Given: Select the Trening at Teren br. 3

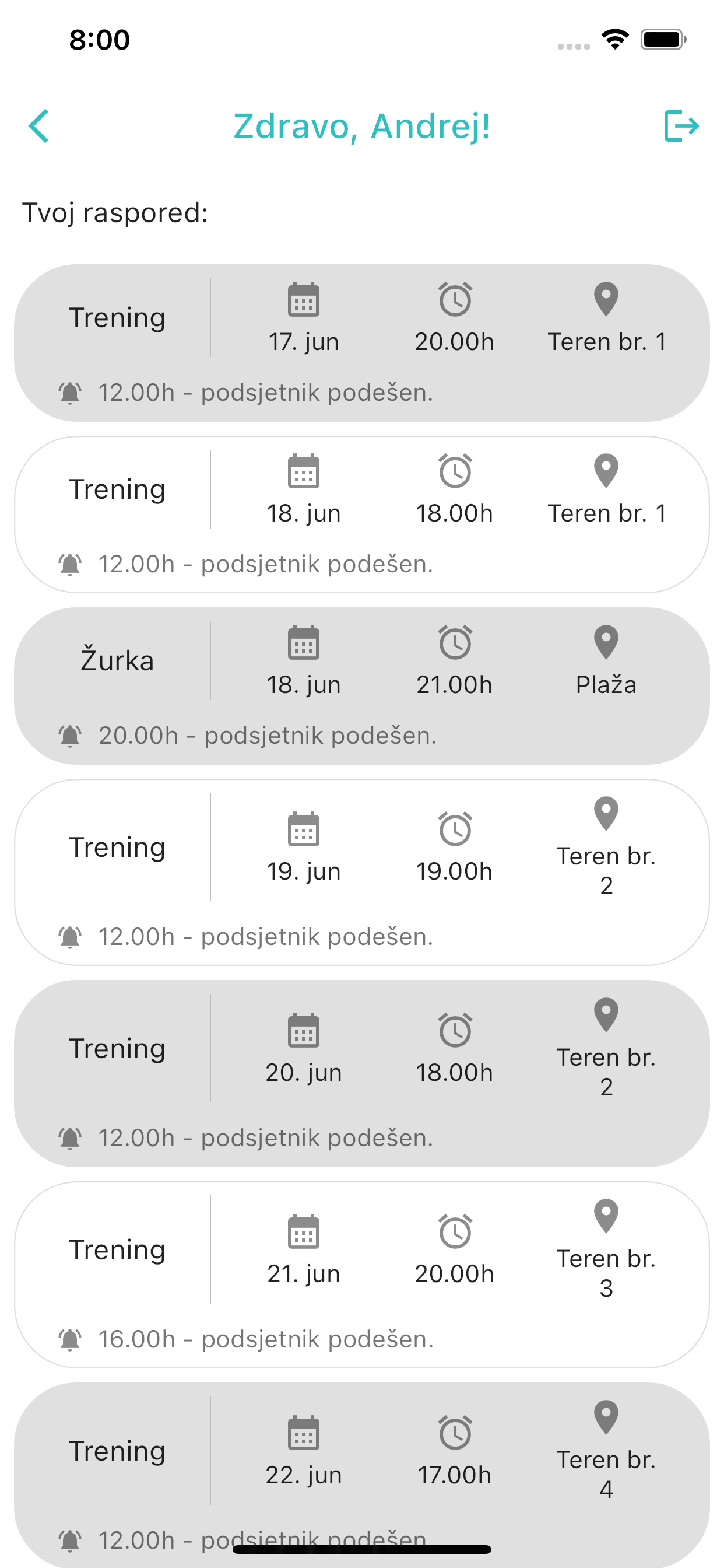Looking at the screenshot, I should point(362,1275).
